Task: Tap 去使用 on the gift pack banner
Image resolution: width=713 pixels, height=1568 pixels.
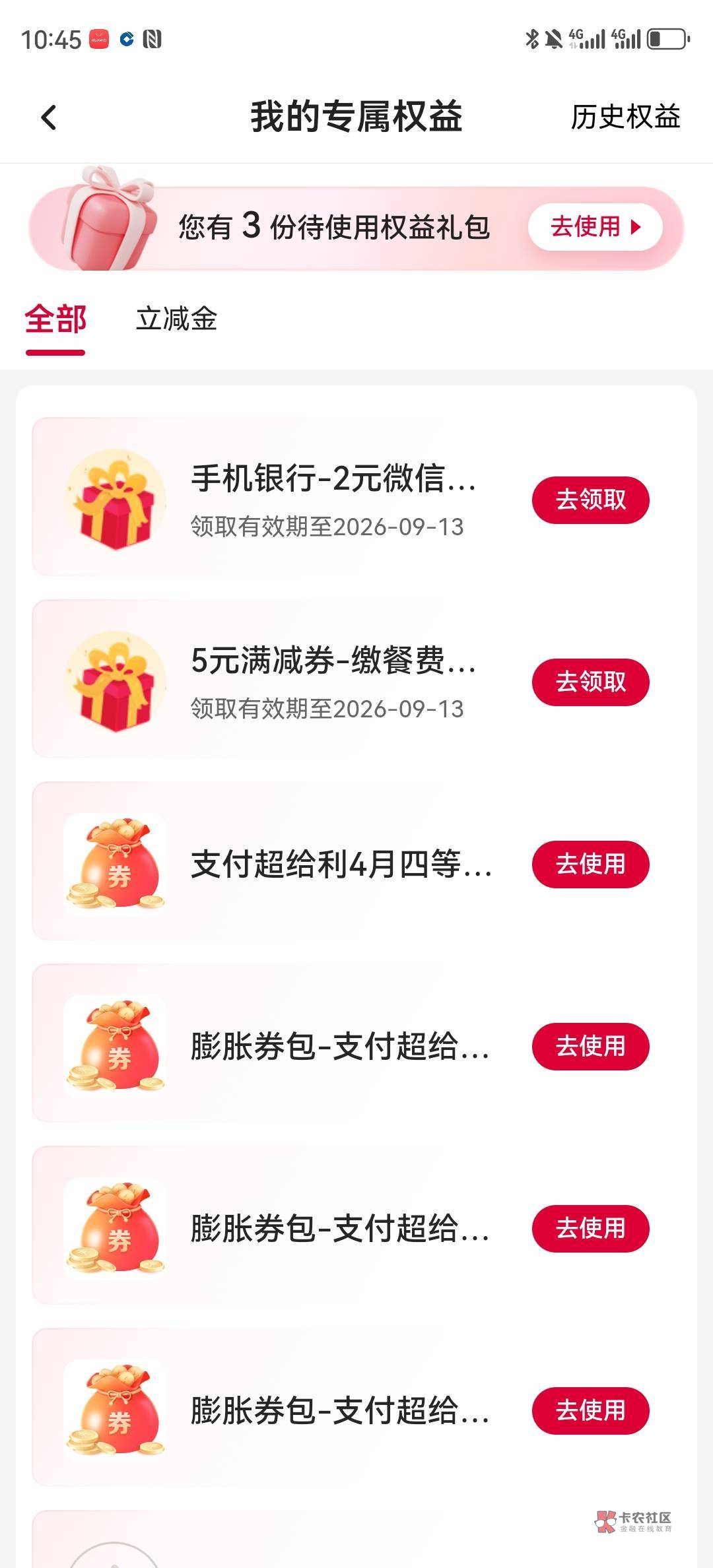Action: [x=595, y=227]
